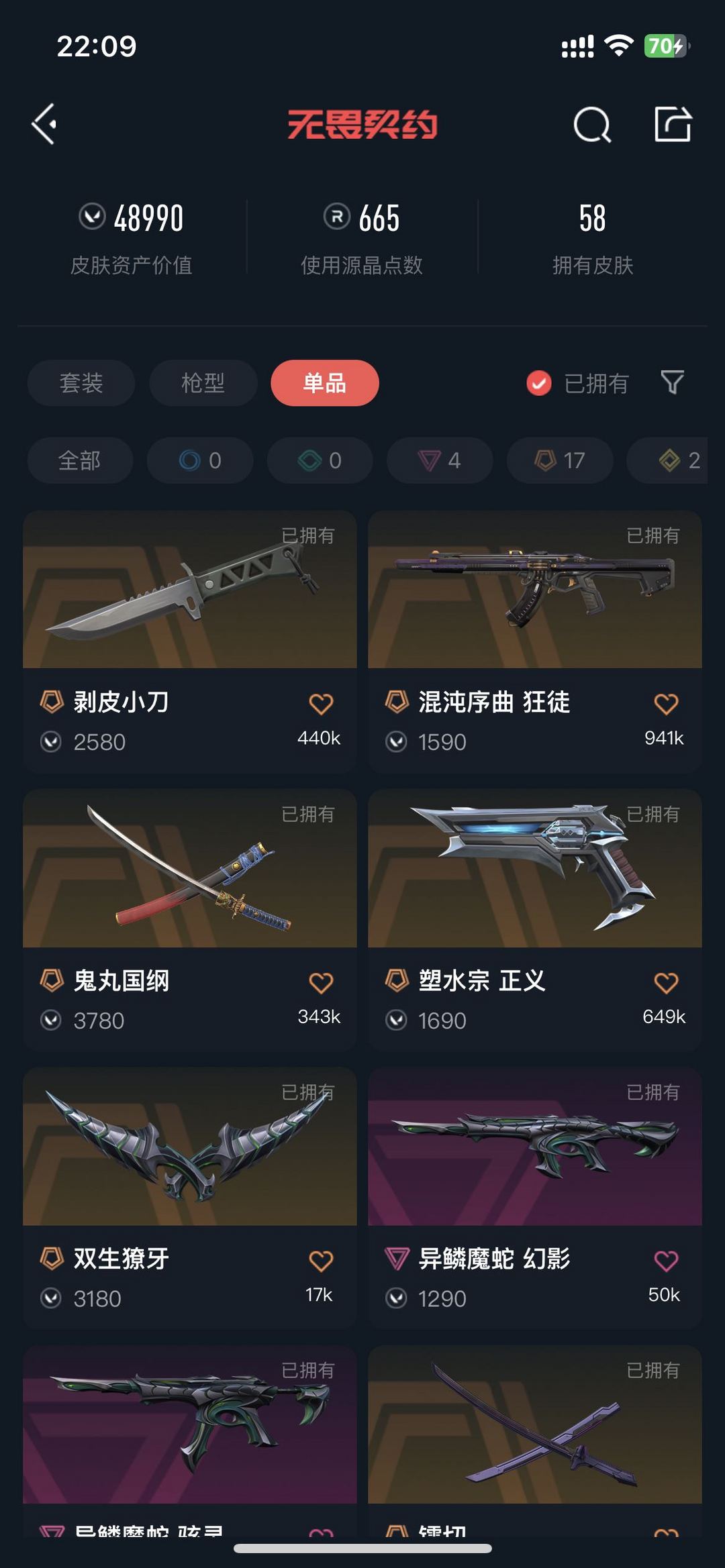Screen dimensions: 725x1568
Task: Filter by the purple tier chip showing 4
Action: coord(440,460)
